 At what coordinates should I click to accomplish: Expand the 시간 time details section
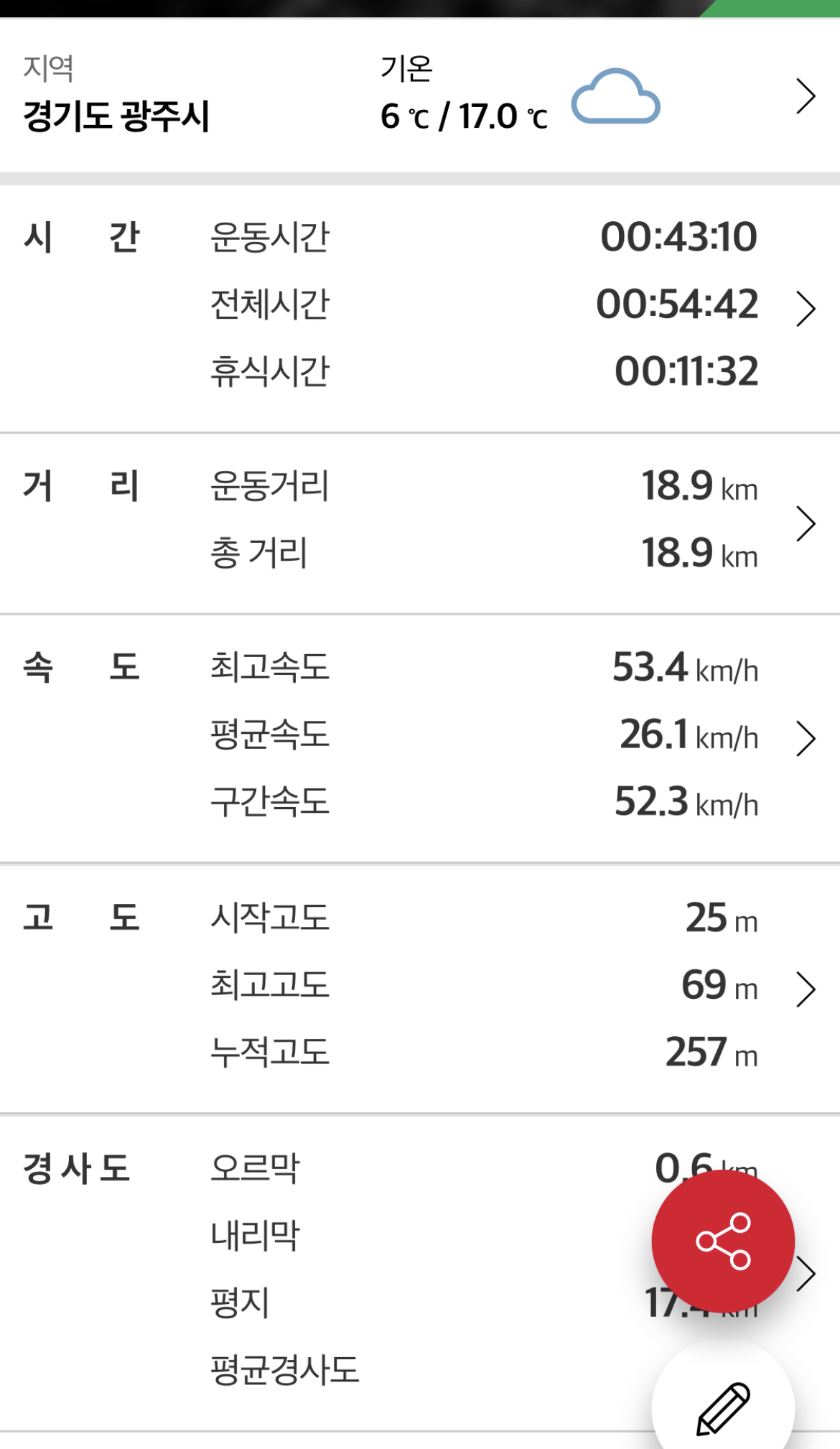pyautogui.click(x=806, y=309)
